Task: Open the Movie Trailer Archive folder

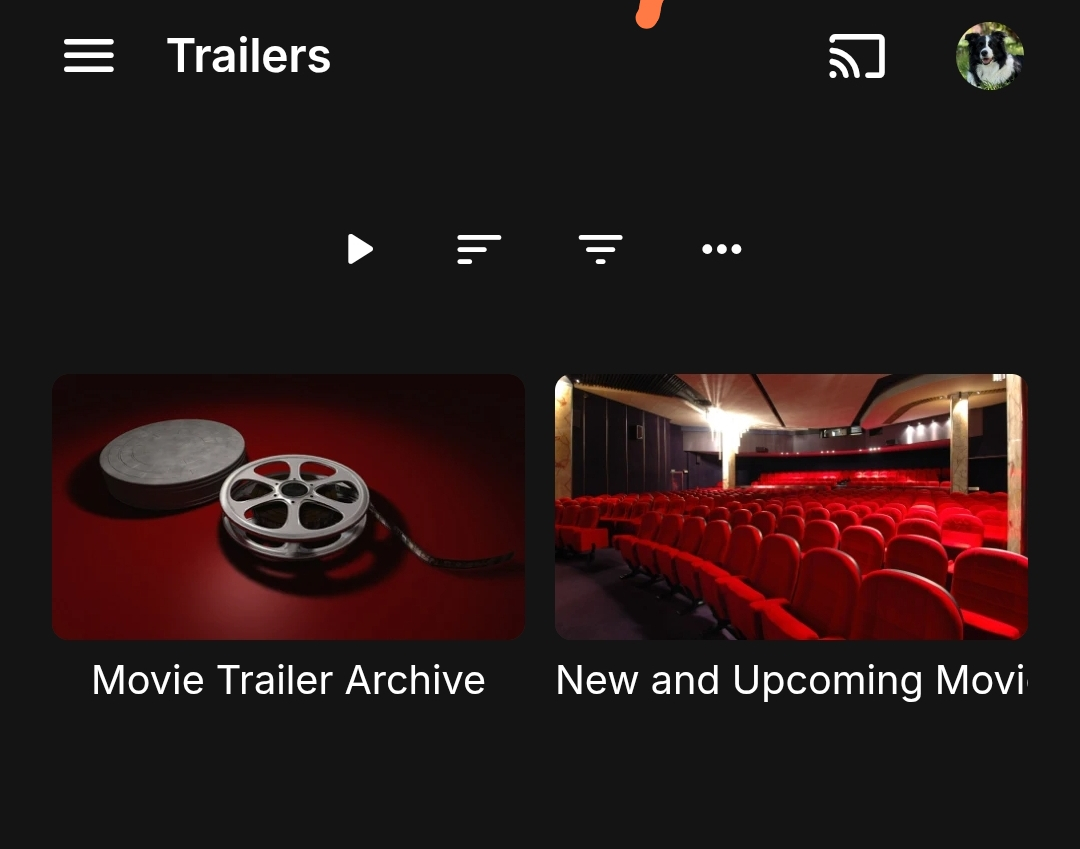Action: pyautogui.click(x=288, y=507)
